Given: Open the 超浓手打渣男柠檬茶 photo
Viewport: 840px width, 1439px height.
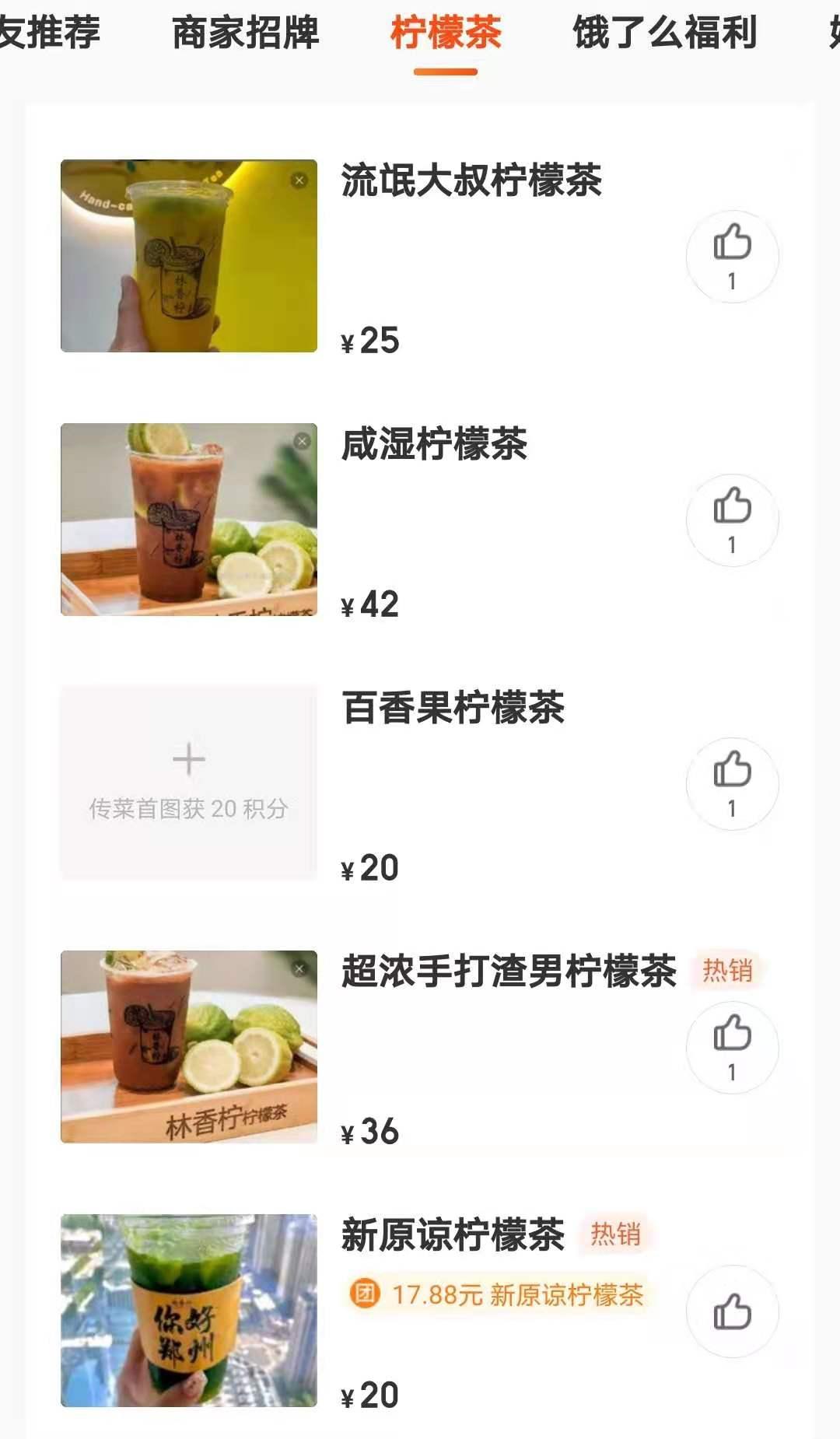Looking at the screenshot, I should pyautogui.click(x=189, y=1046).
